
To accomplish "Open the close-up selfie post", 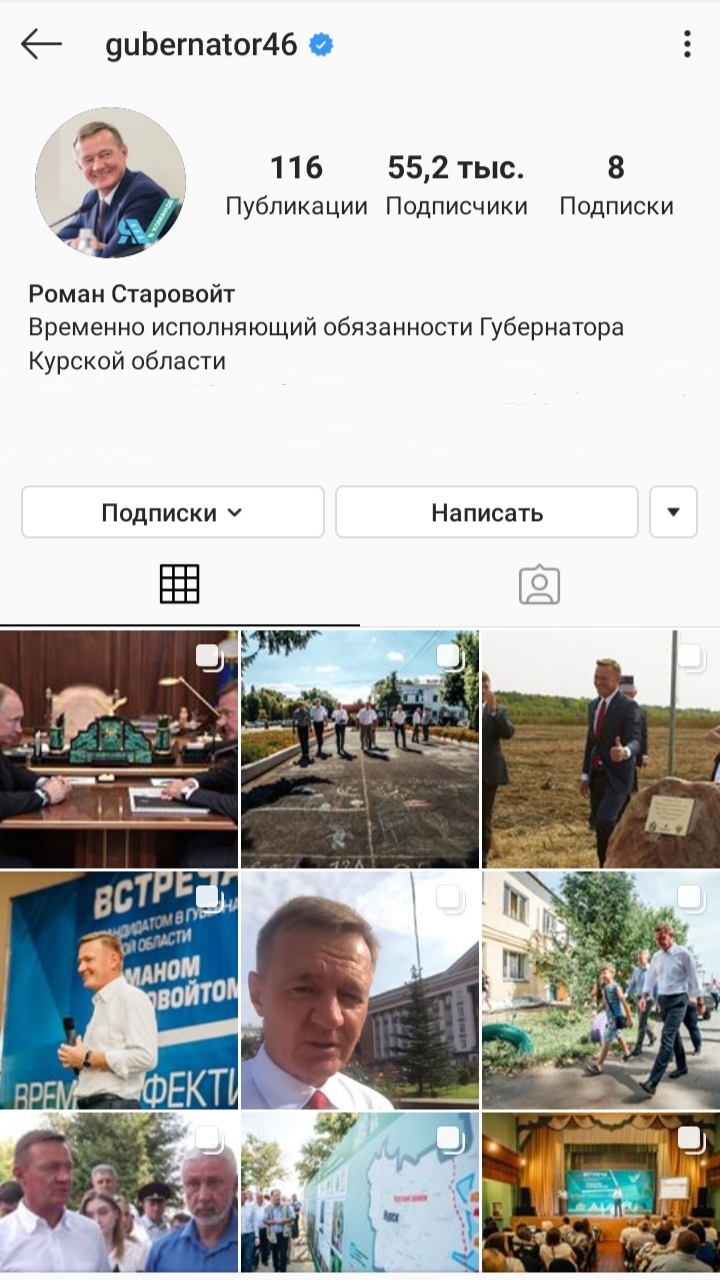I will click(360, 990).
